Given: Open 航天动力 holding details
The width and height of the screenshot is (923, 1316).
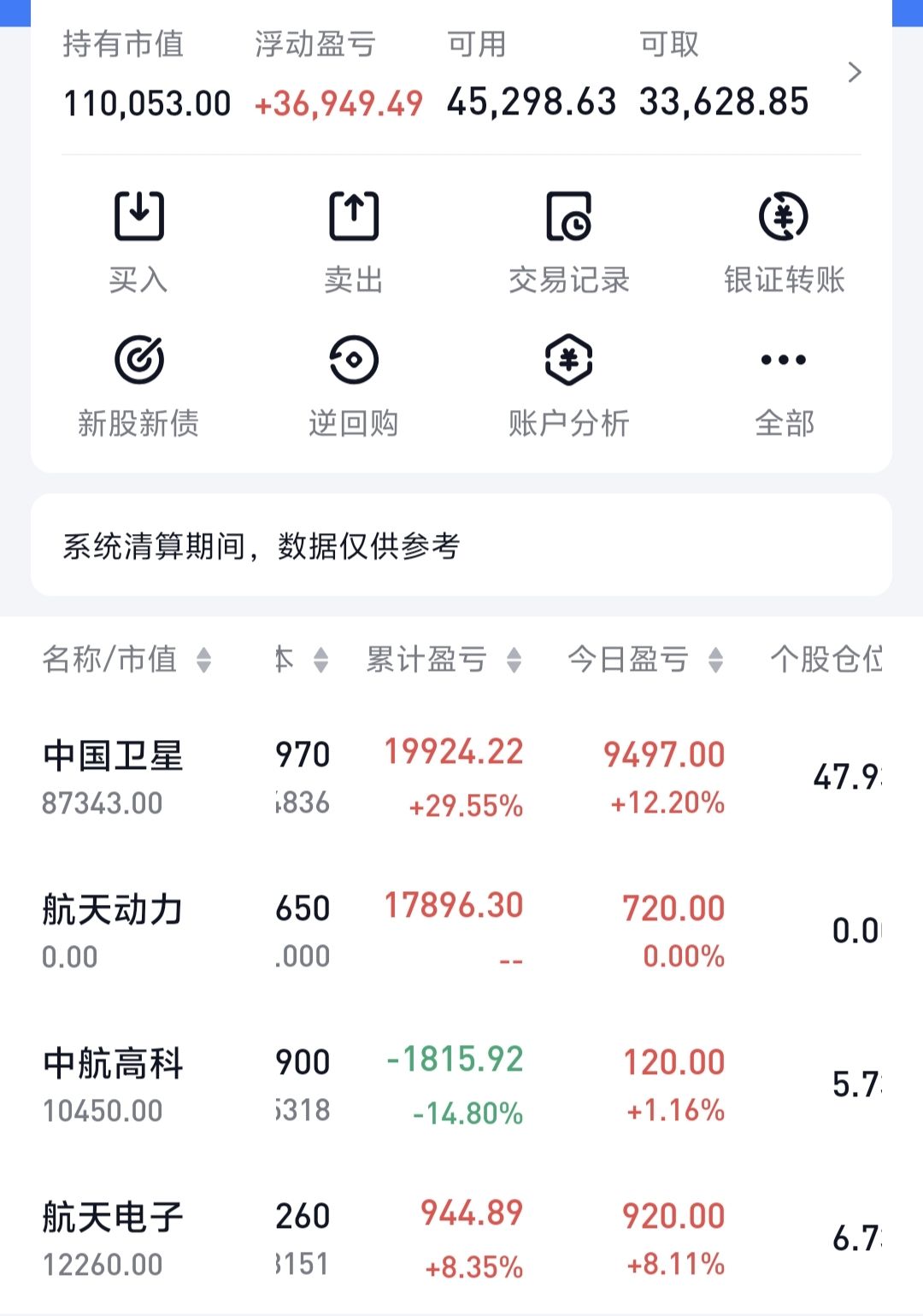Looking at the screenshot, I should coord(113,930).
